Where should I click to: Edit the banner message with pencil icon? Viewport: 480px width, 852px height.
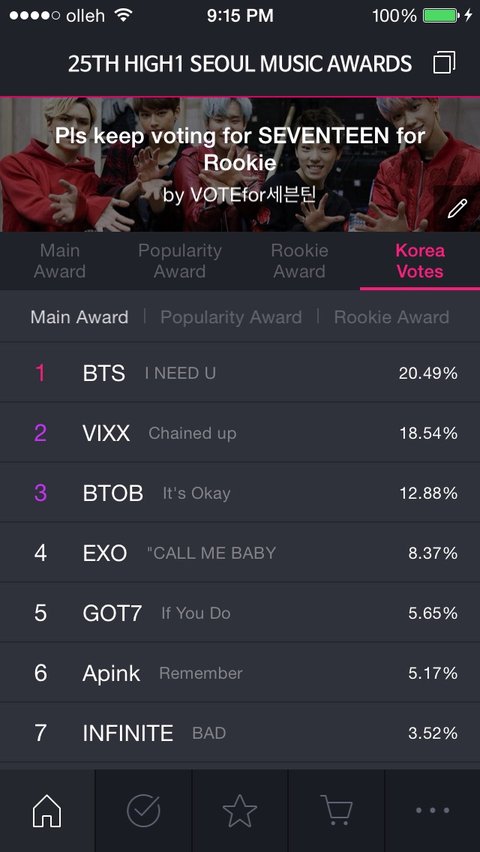pyautogui.click(x=457, y=209)
